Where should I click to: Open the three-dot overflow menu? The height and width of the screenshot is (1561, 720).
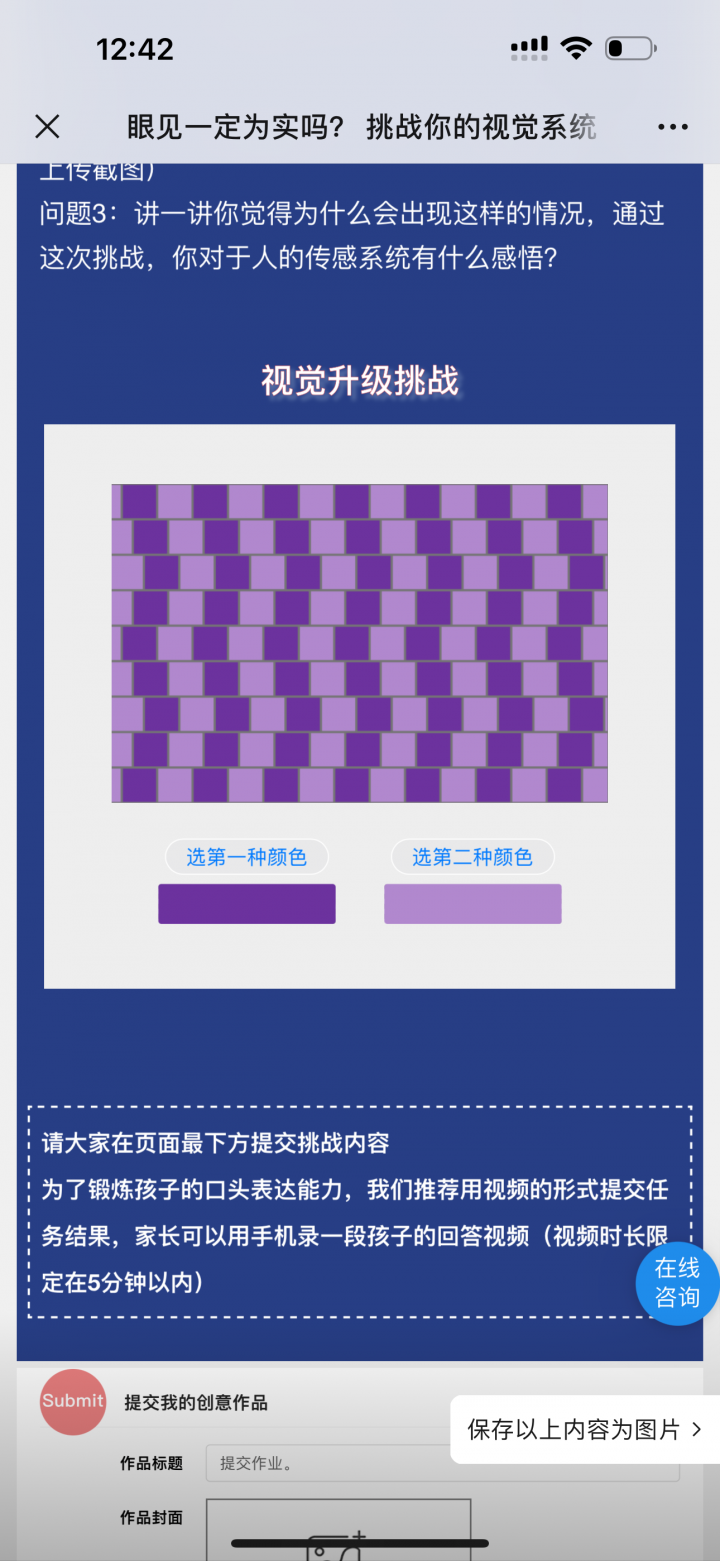673,127
